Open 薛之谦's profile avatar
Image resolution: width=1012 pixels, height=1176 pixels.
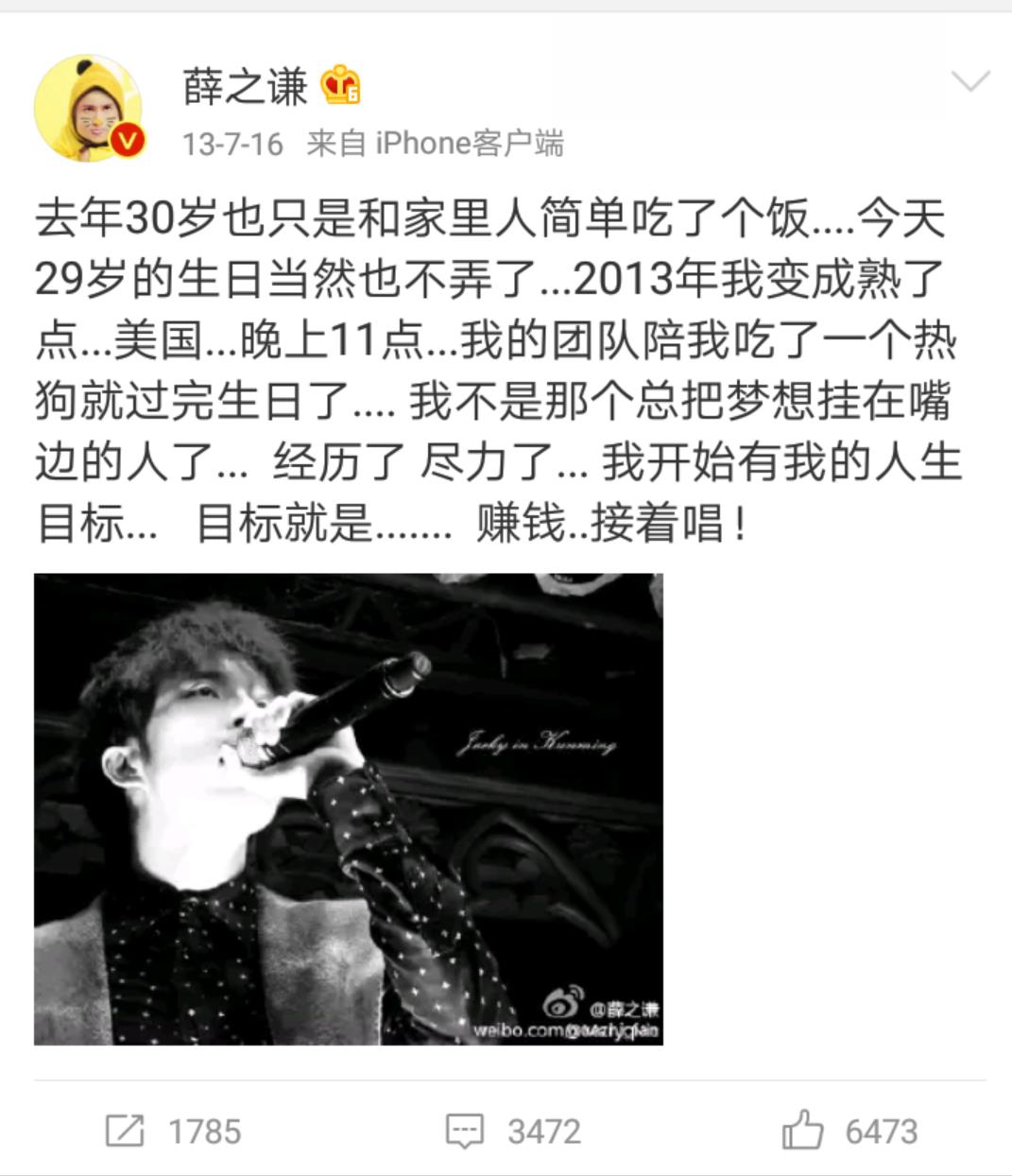click(x=88, y=109)
